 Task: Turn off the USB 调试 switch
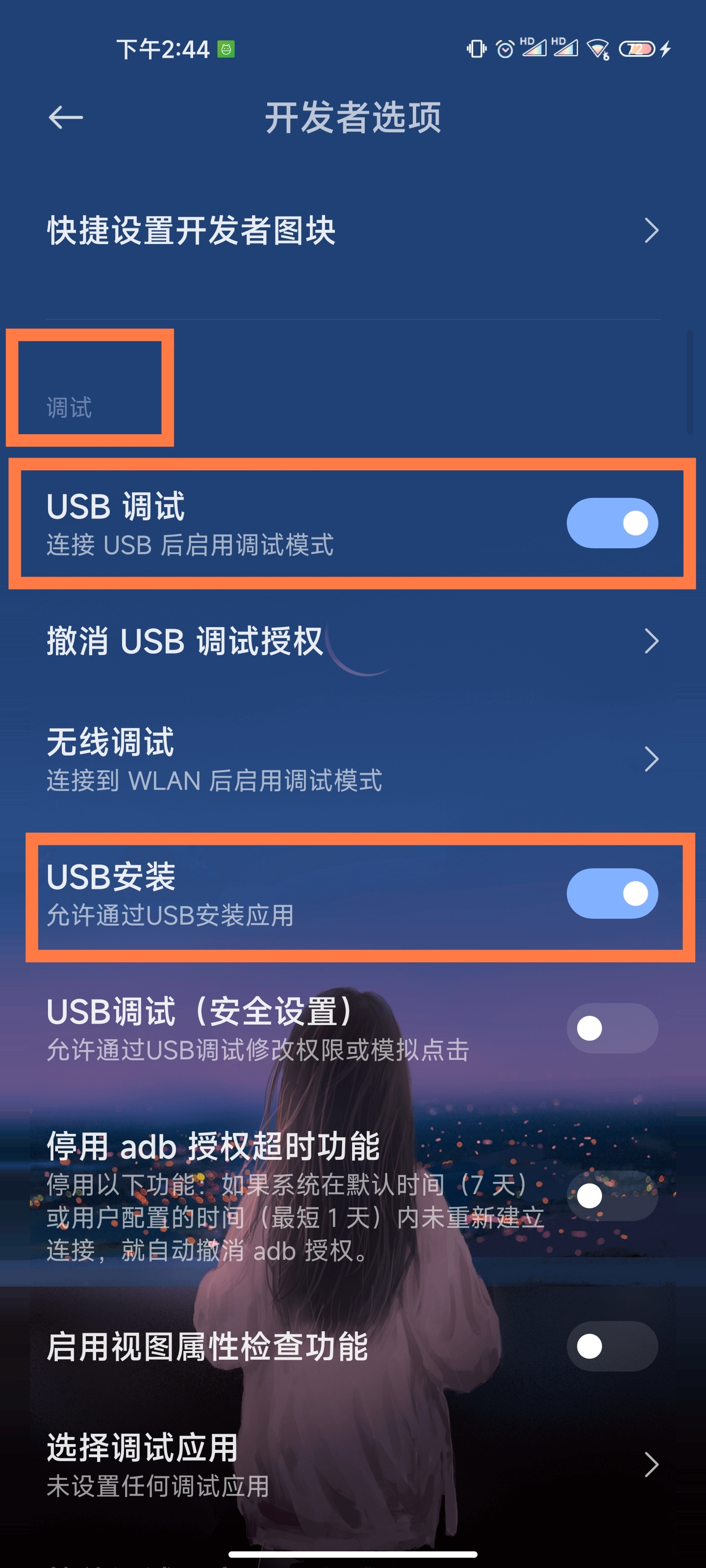(611, 523)
